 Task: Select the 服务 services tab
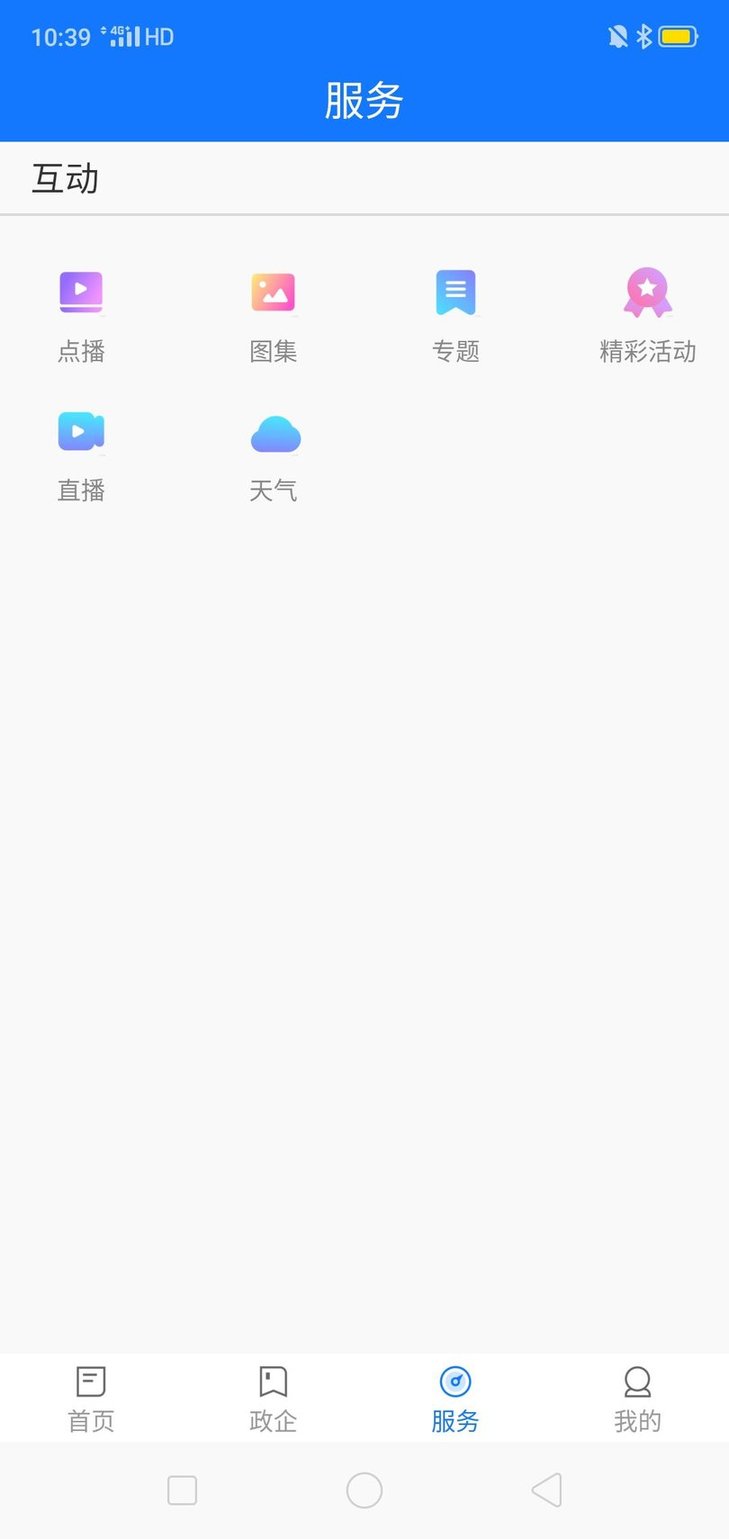(455, 1398)
